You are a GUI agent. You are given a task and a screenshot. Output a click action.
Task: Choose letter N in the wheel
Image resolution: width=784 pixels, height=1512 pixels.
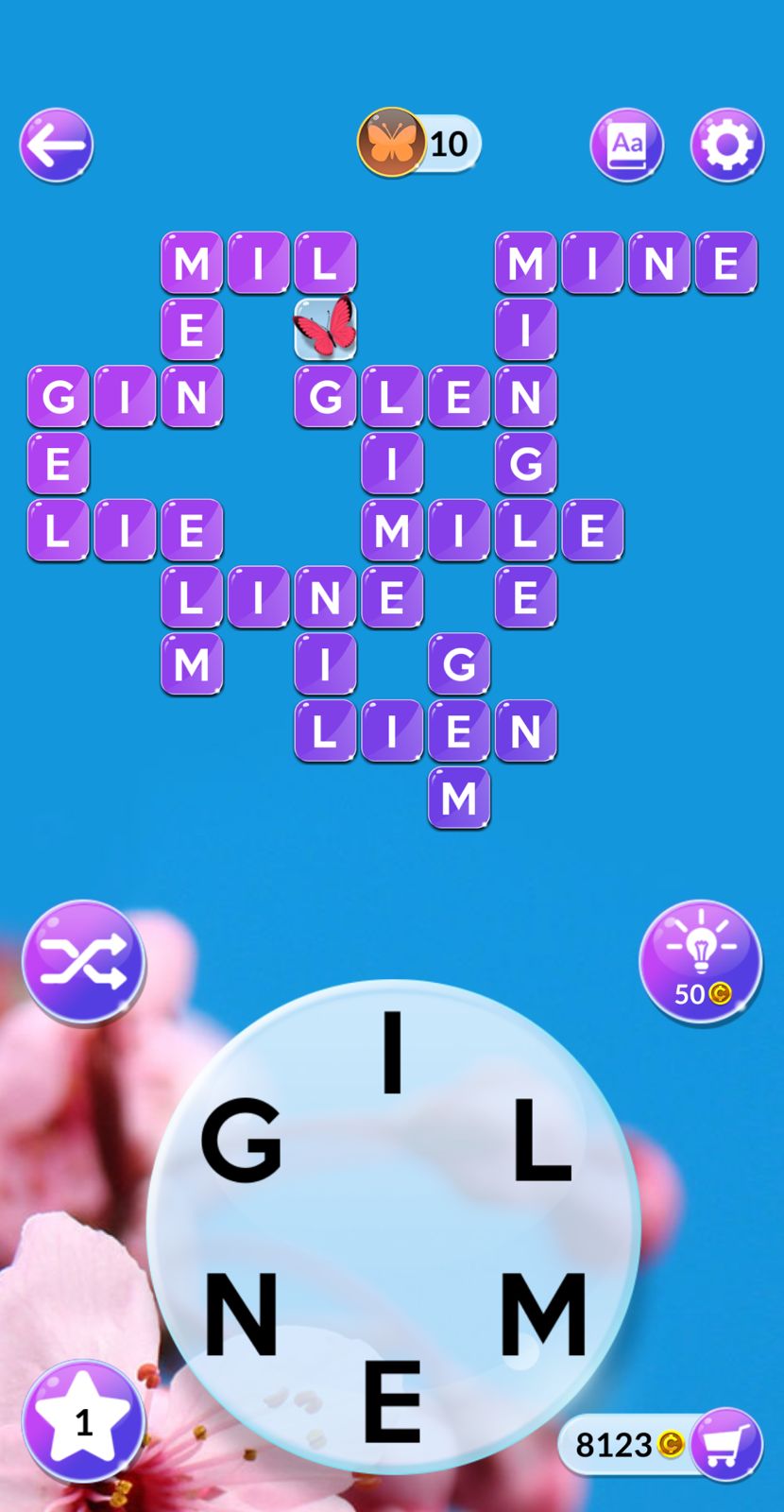(x=242, y=1314)
